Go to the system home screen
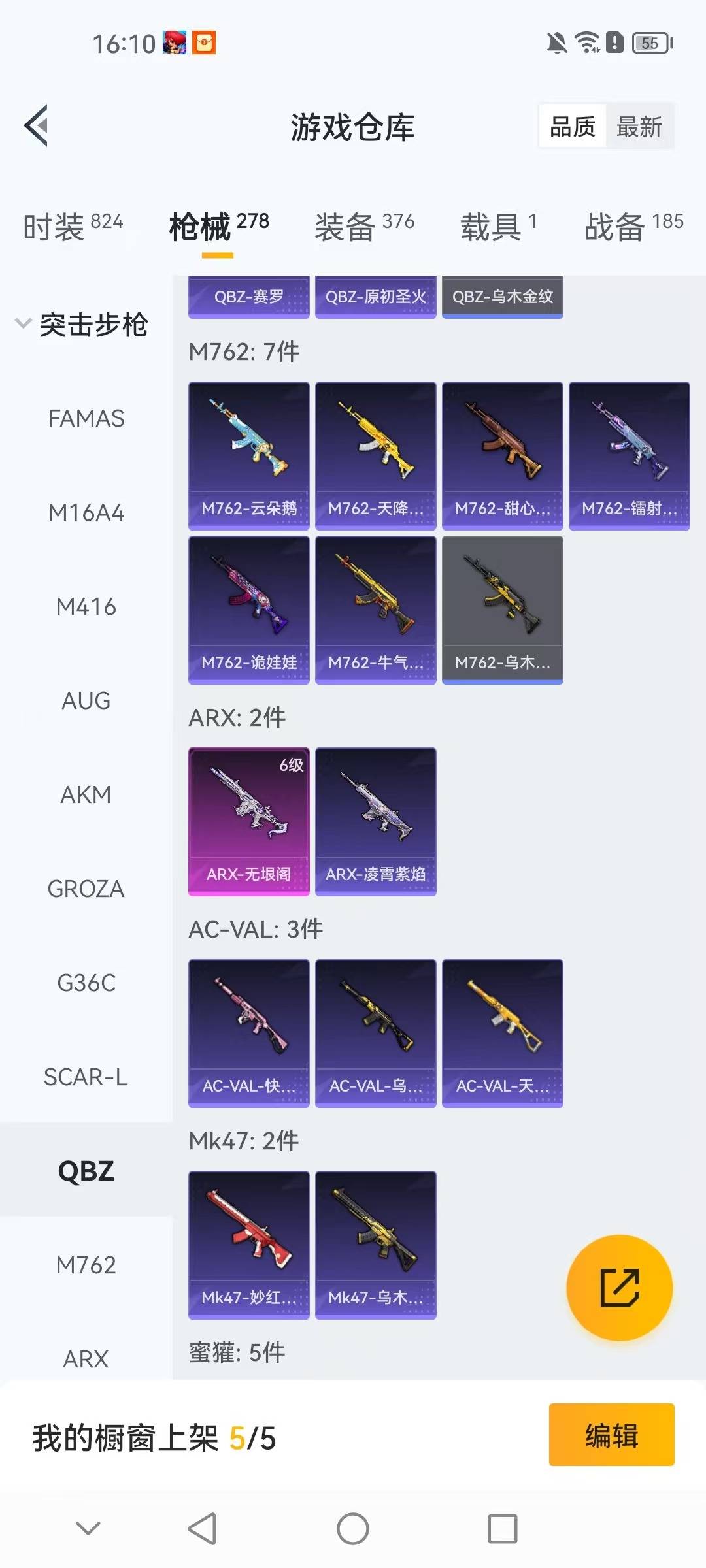This screenshot has height=1568, width=706. pyautogui.click(x=353, y=1529)
